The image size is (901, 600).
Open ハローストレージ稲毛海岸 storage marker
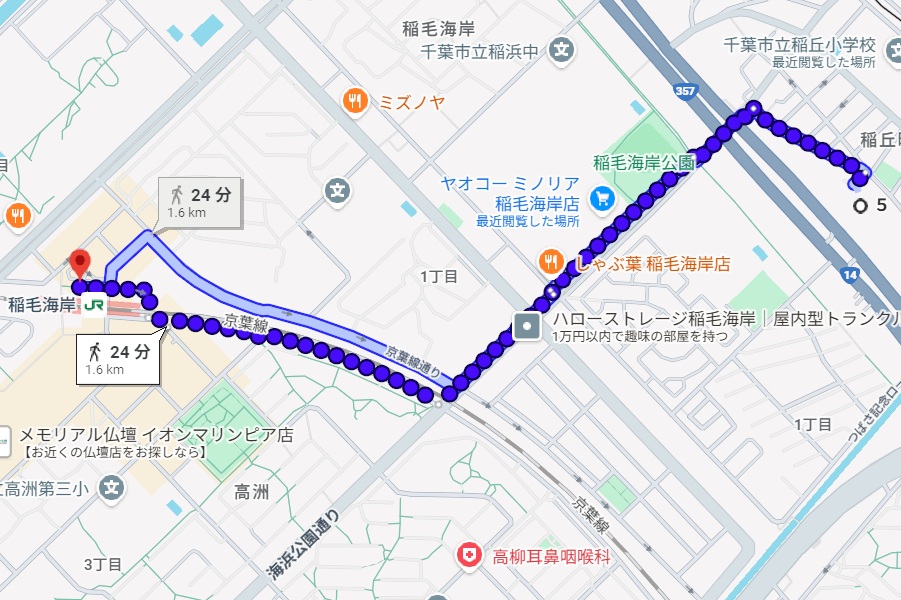[x=527, y=325]
